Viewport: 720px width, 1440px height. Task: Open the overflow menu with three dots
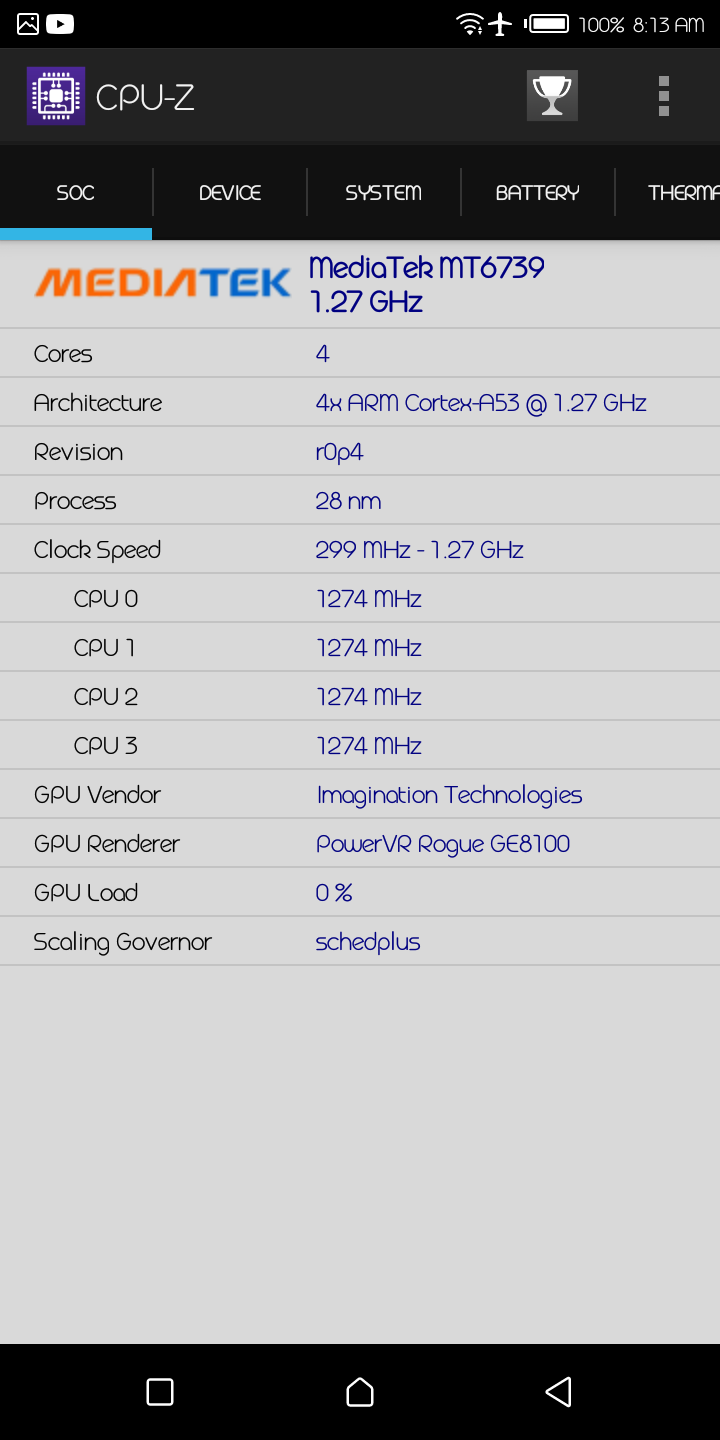664,95
